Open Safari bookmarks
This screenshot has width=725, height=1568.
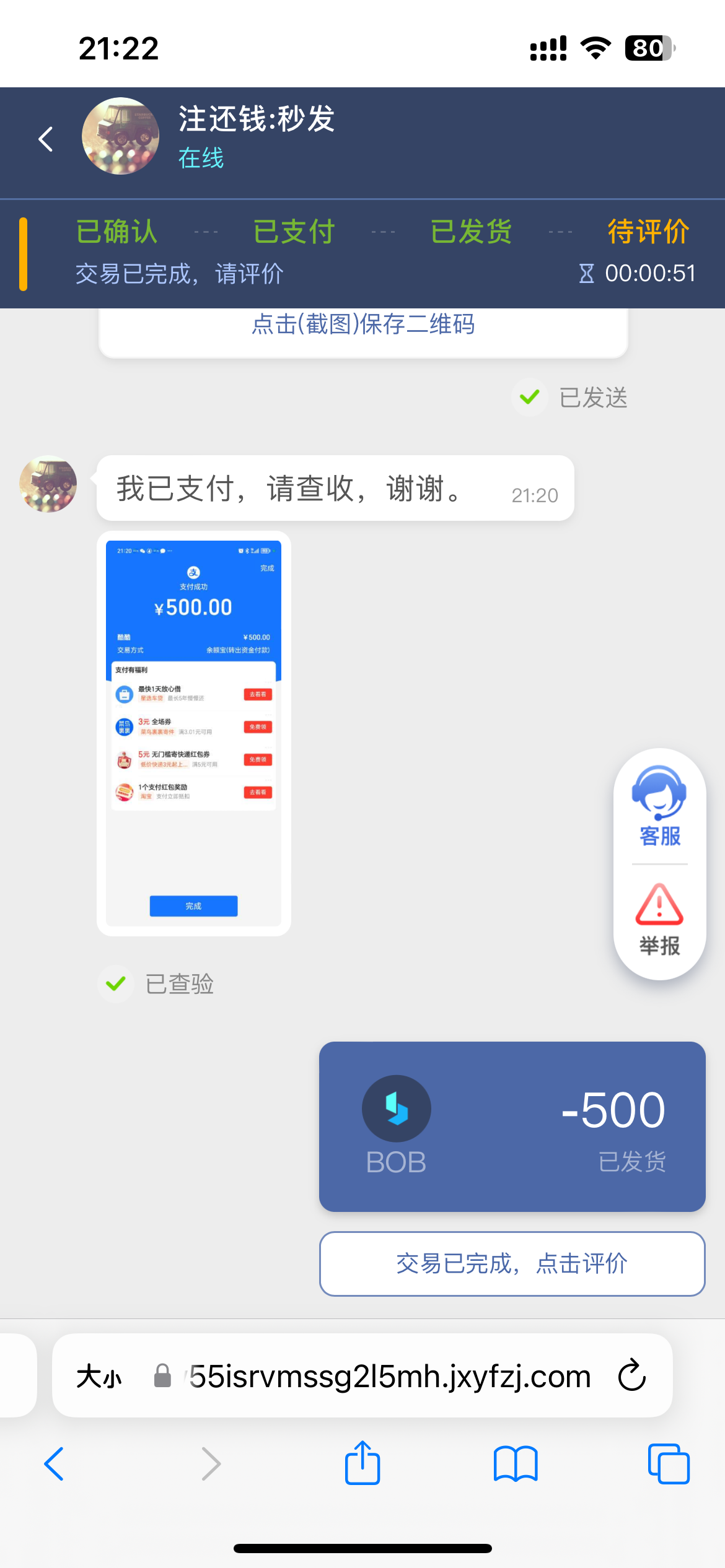tap(515, 1464)
